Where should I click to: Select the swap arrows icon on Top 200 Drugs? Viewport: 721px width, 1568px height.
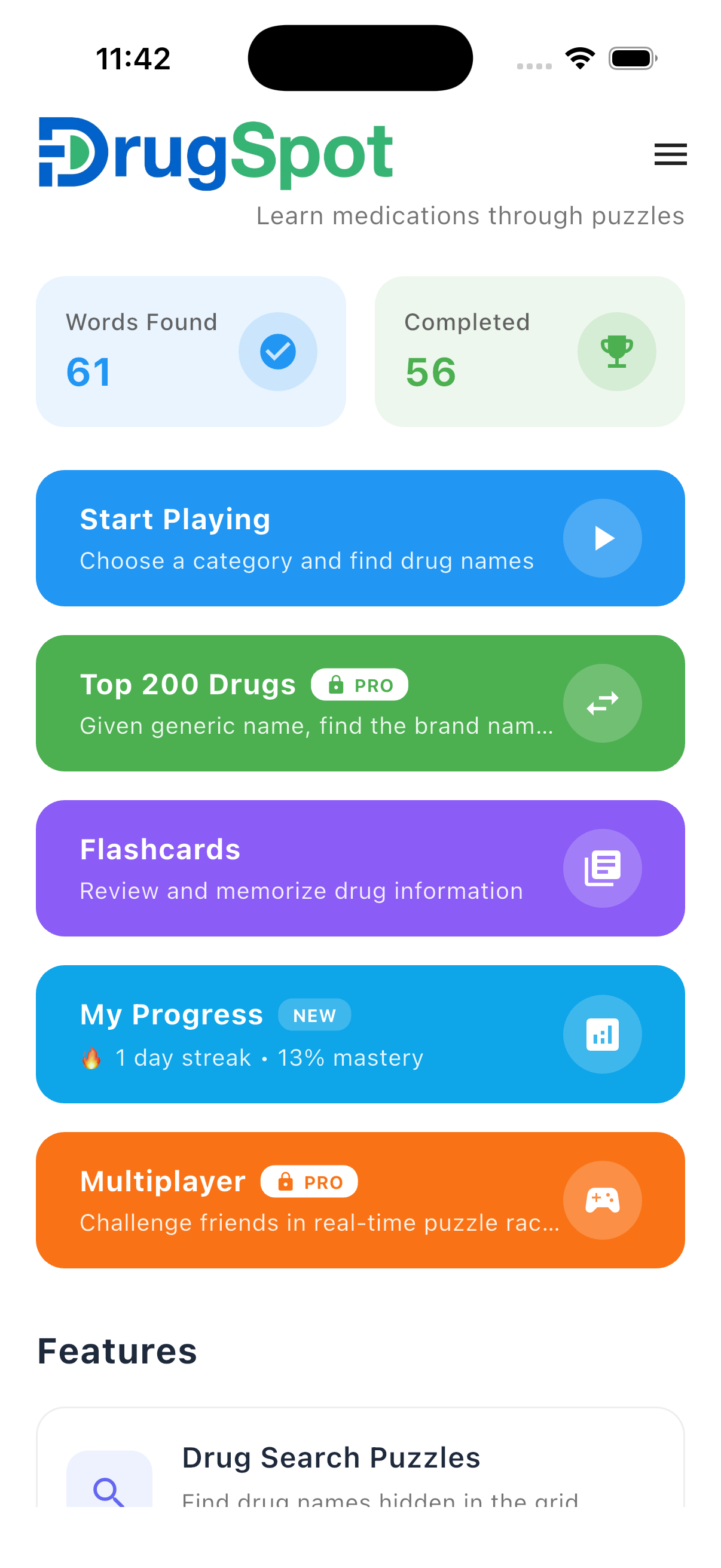(x=603, y=703)
